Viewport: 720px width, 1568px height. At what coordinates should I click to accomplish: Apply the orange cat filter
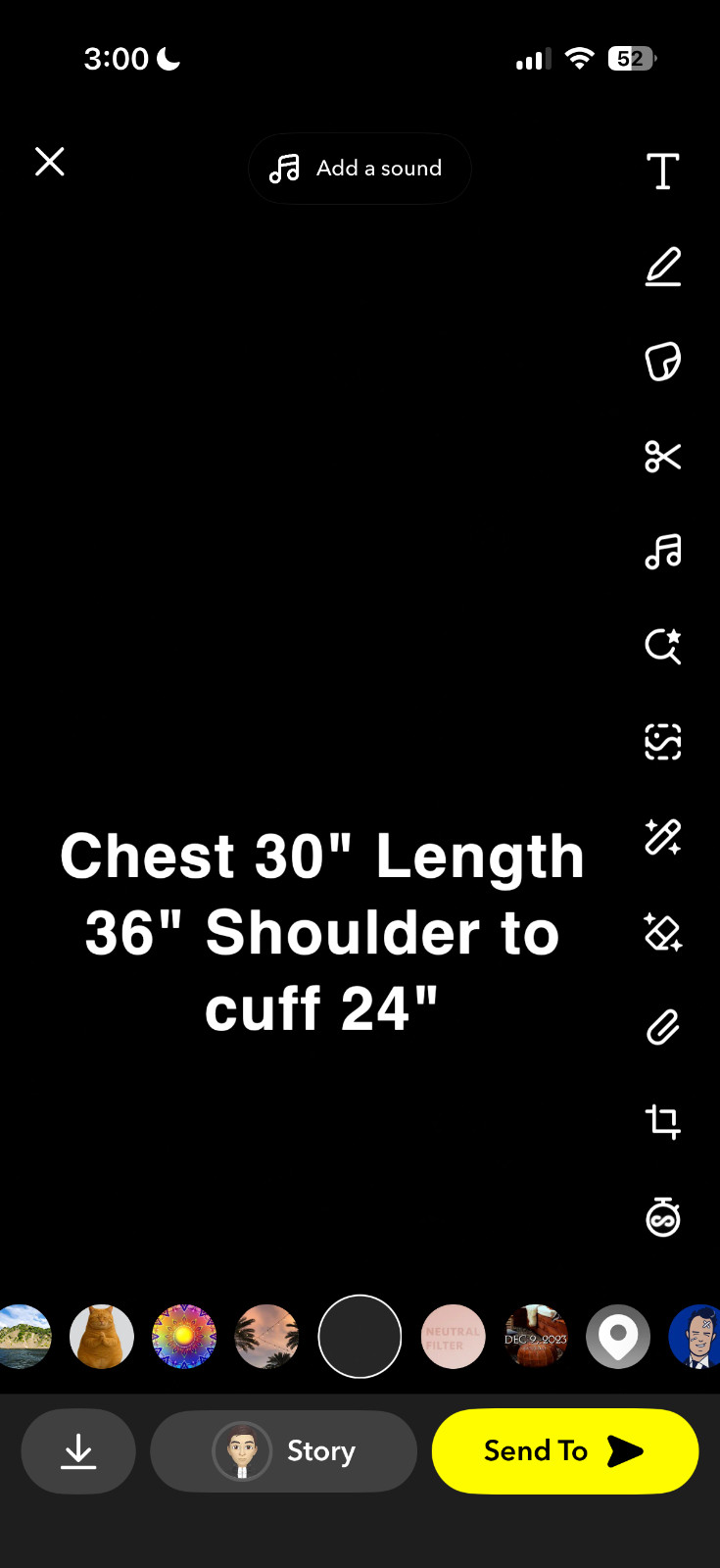102,1337
